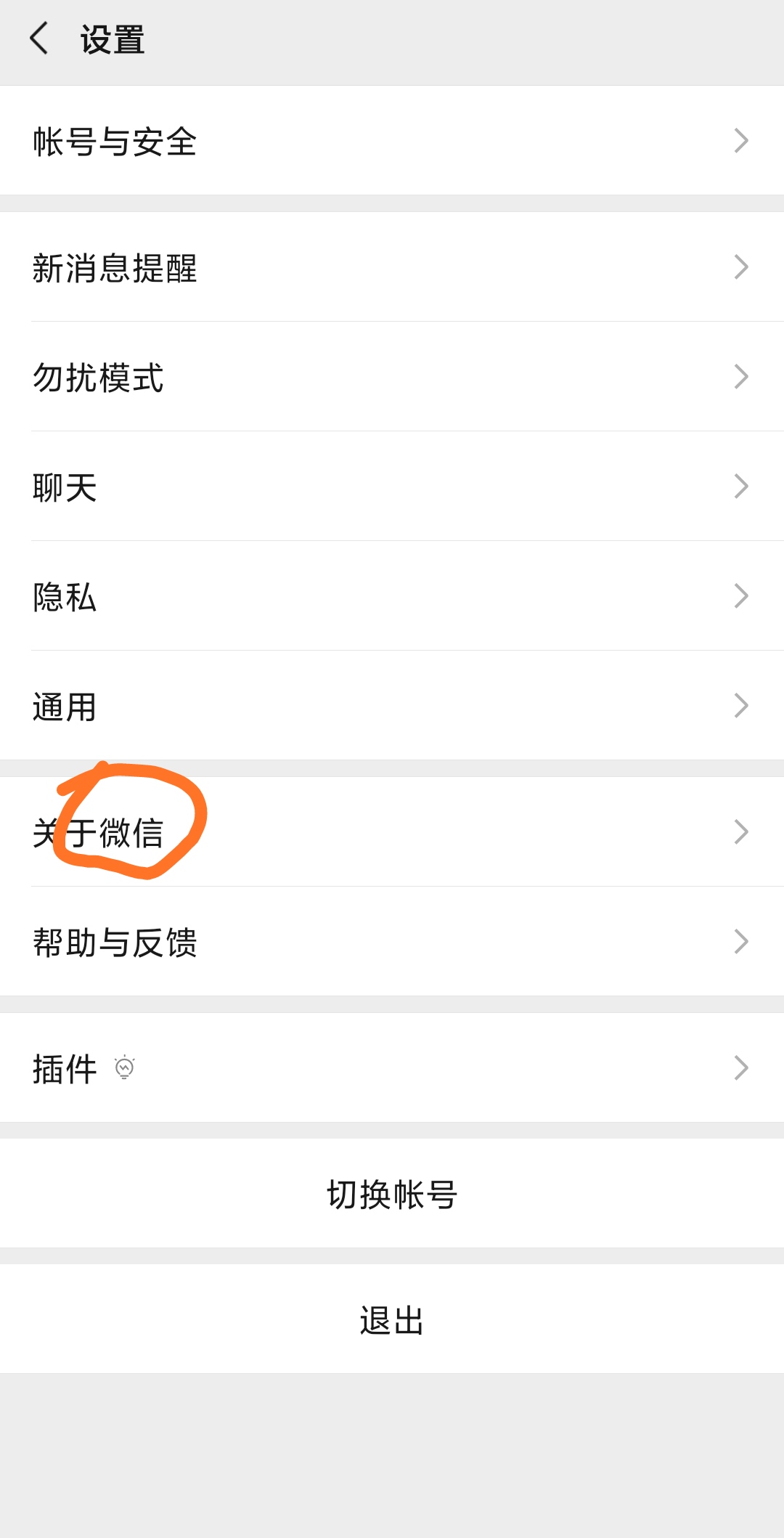Expand the chevron beside 关于微信
784x1538 pixels.
pyautogui.click(x=740, y=831)
